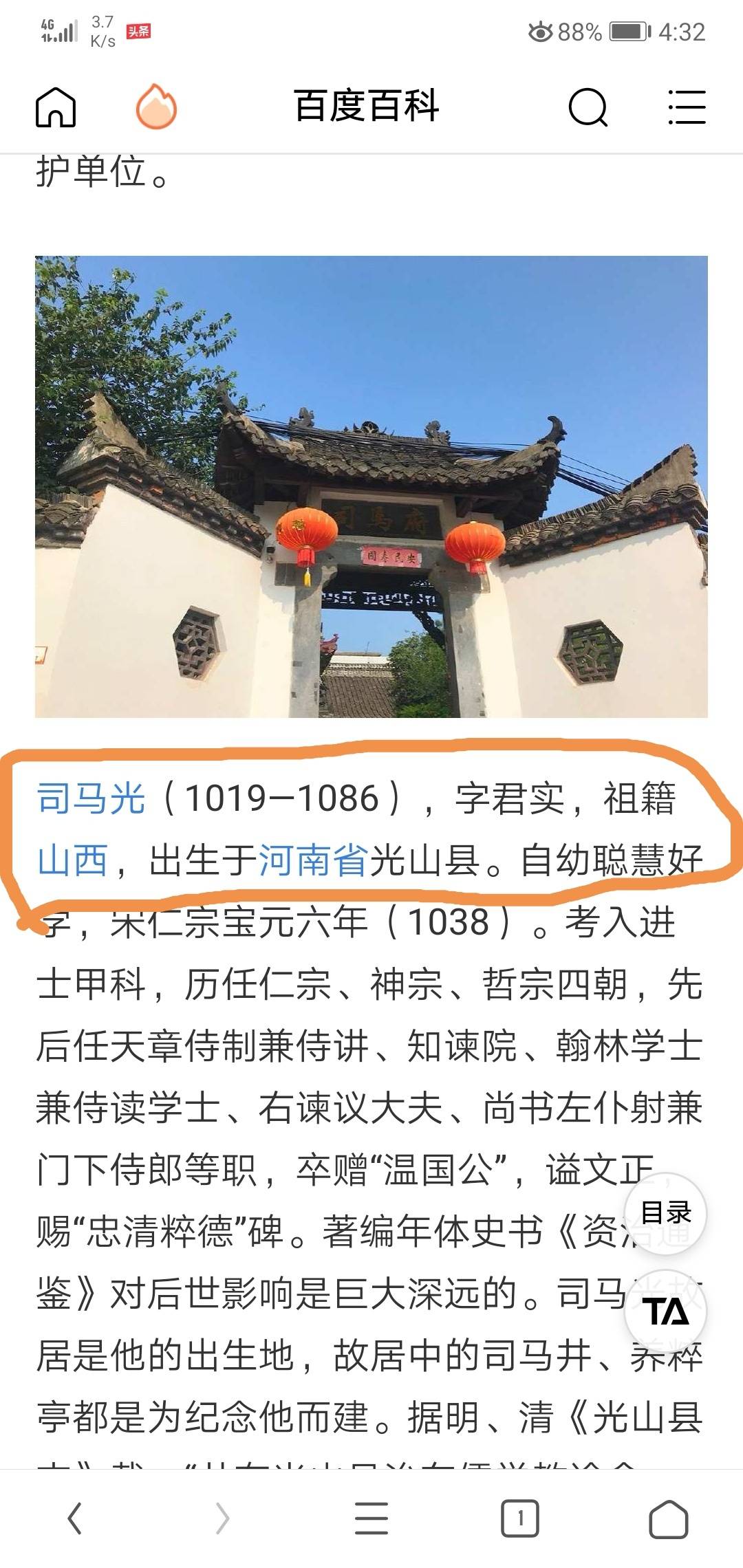The width and height of the screenshot is (743, 1568).
Task: Open the 司马光 link
Action: coord(91,798)
